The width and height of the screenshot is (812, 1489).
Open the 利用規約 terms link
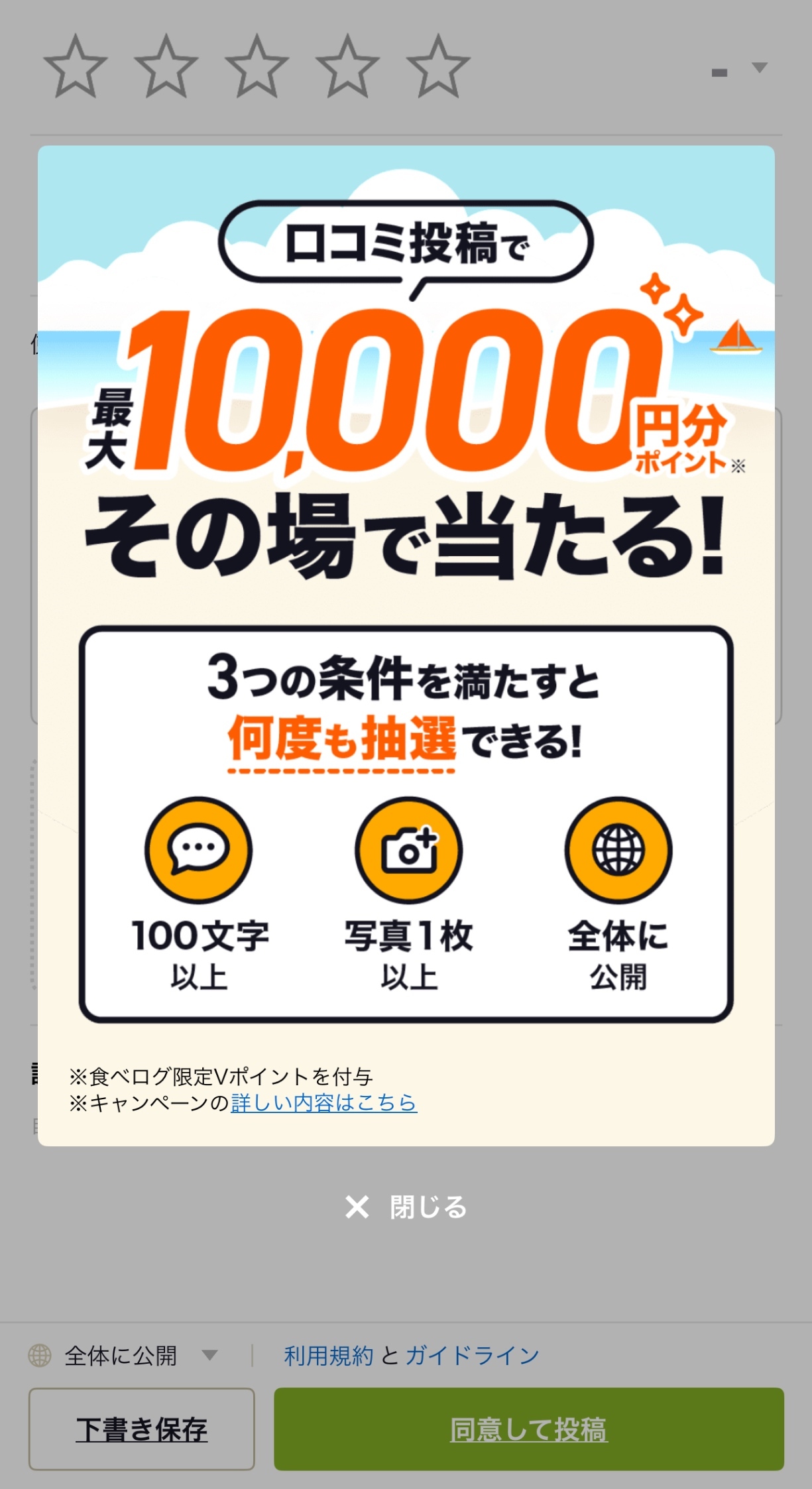(x=328, y=1356)
